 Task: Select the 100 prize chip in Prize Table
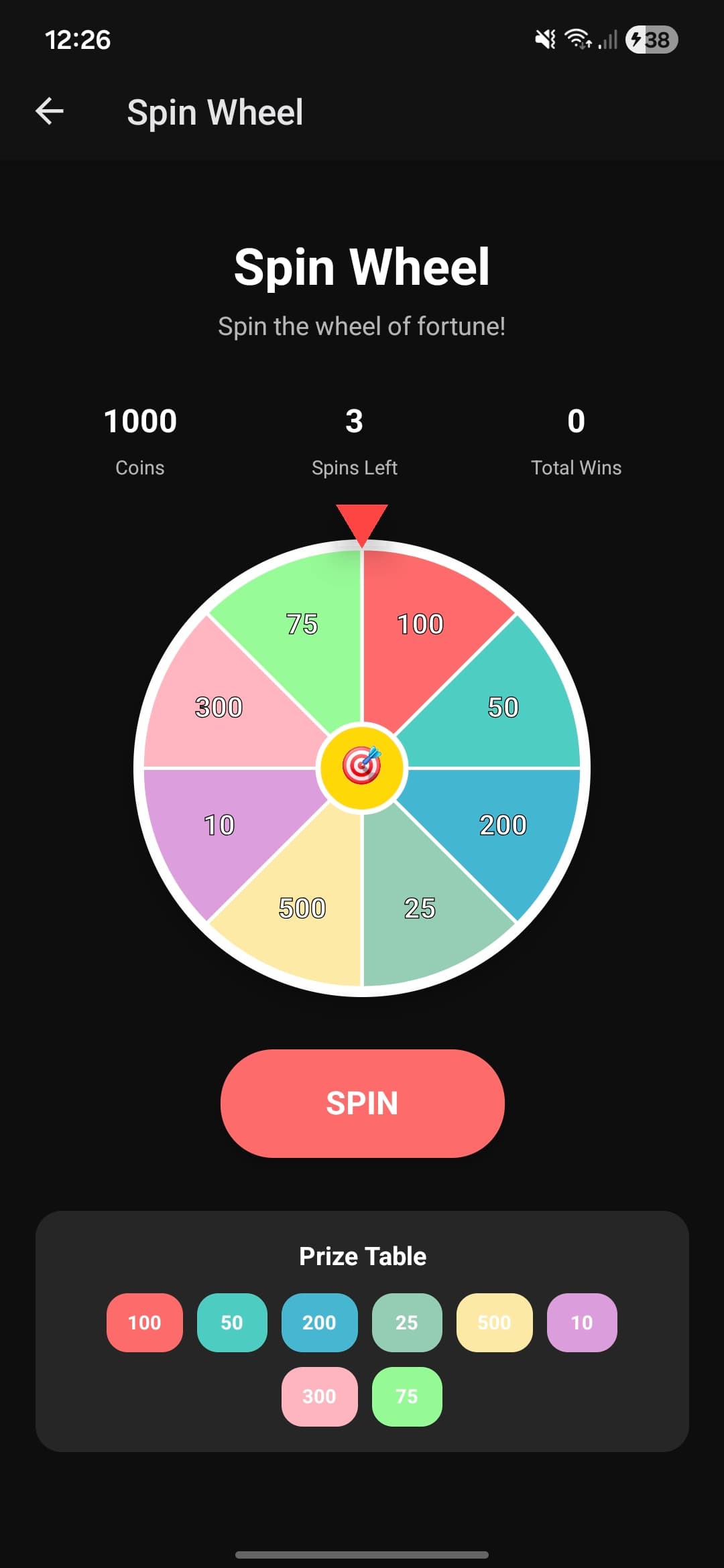(144, 1323)
